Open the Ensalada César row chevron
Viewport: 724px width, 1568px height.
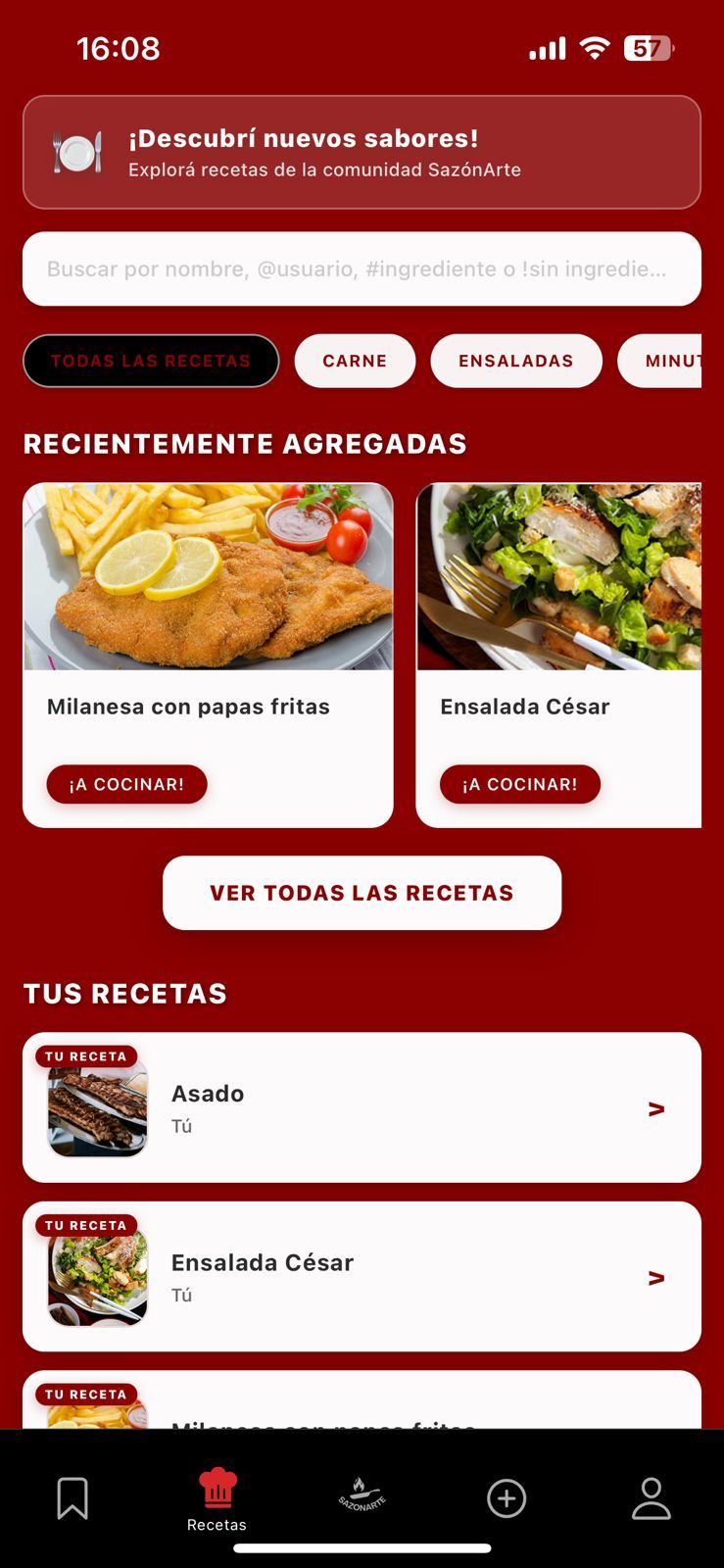click(658, 1276)
